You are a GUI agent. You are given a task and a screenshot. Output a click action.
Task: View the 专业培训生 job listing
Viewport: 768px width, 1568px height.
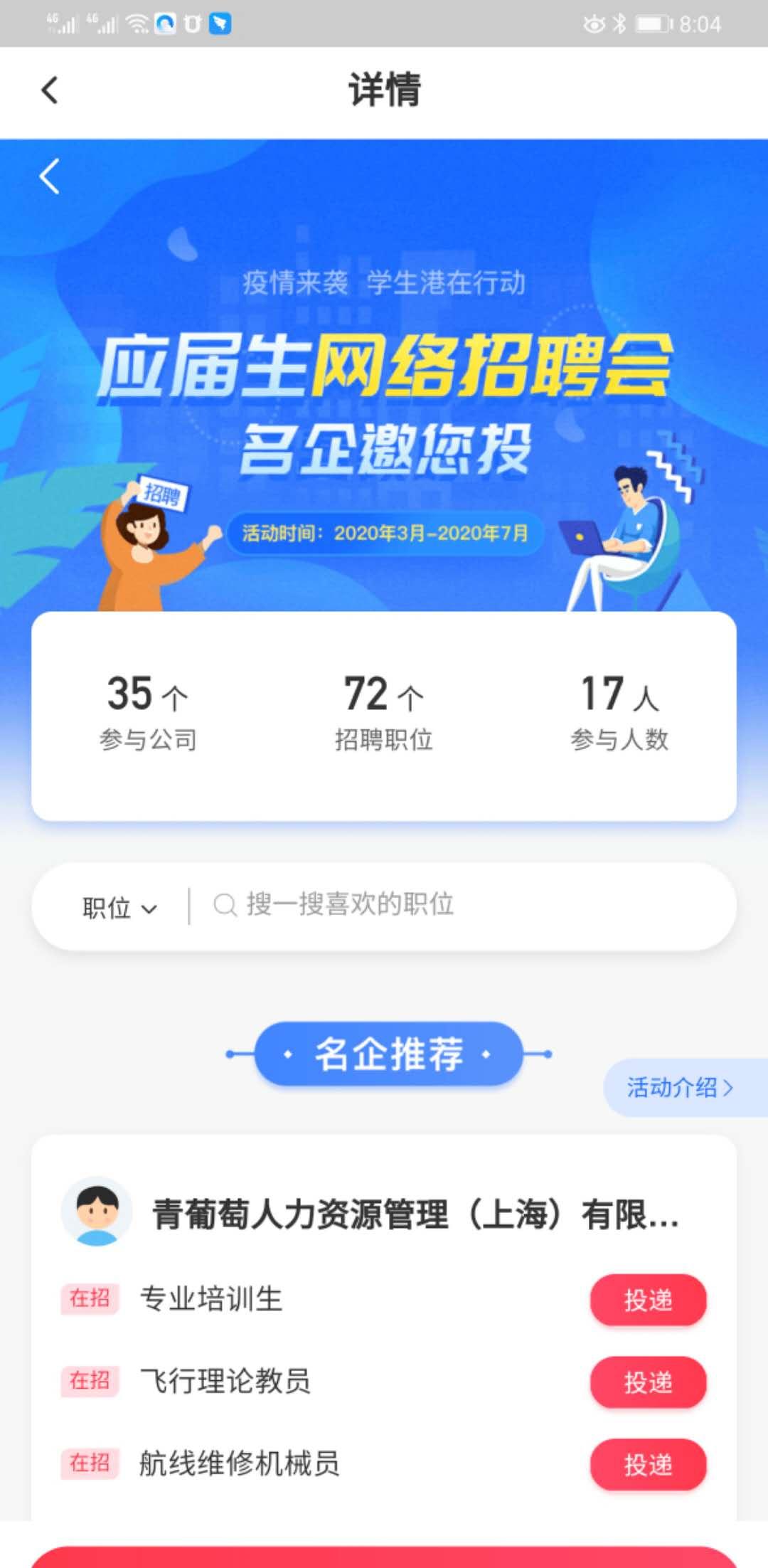click(211, 1299)
